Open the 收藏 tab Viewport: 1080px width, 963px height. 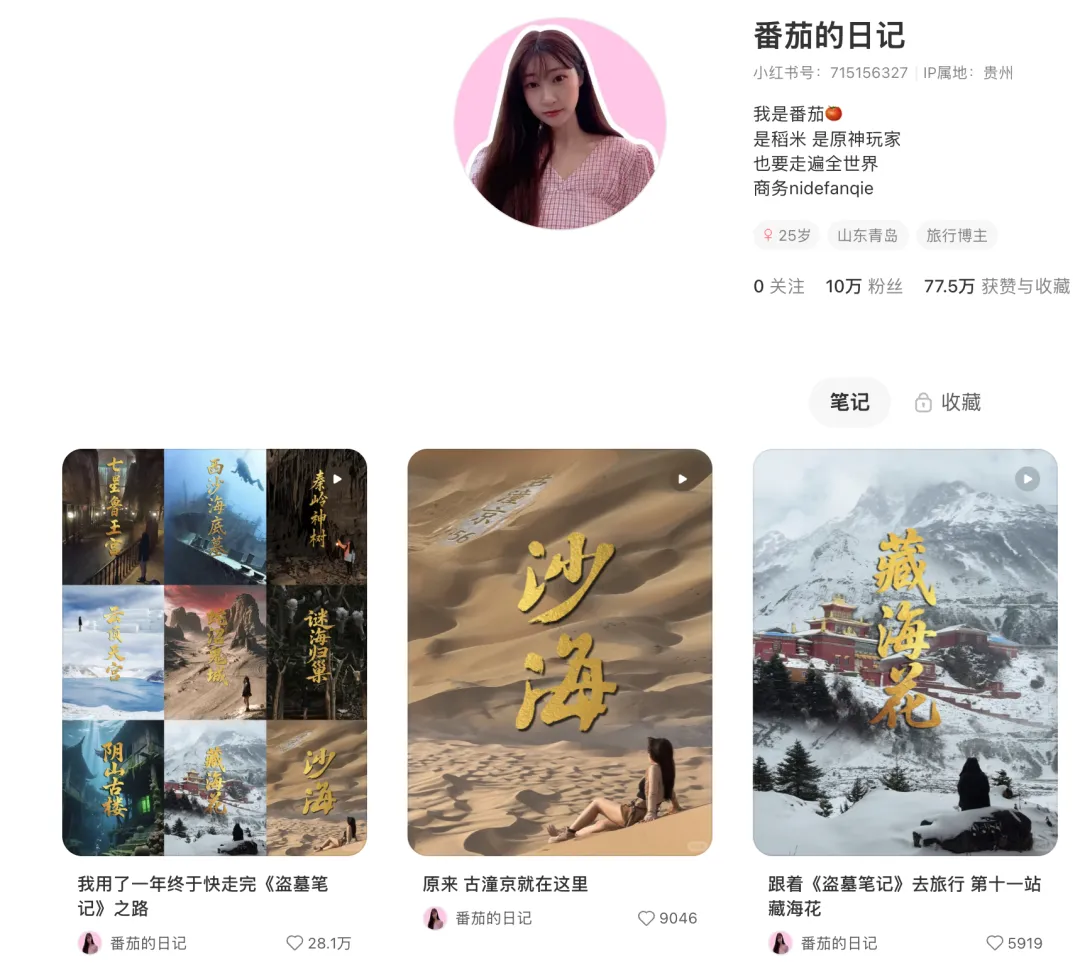tap(947, 402)
